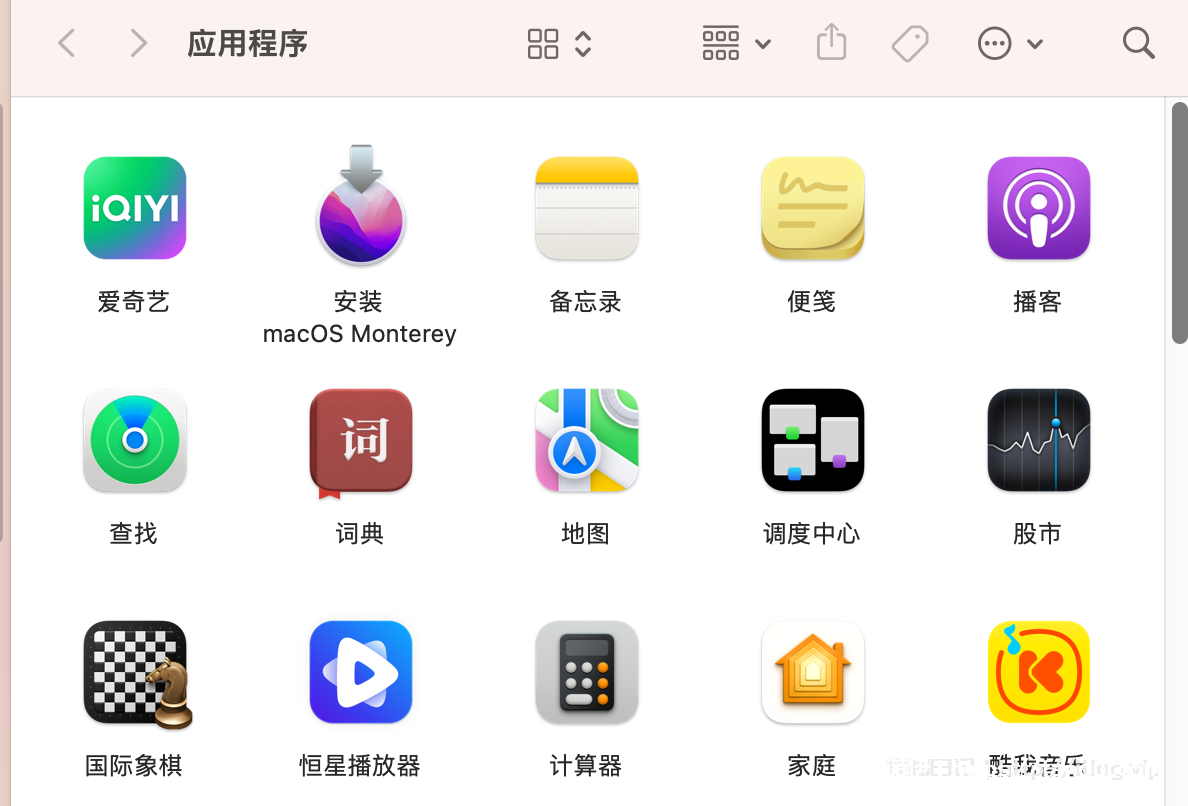Open the 计算器 calculator app
The width and height of the screenshot is (1188, 806).
coord(587,673)
